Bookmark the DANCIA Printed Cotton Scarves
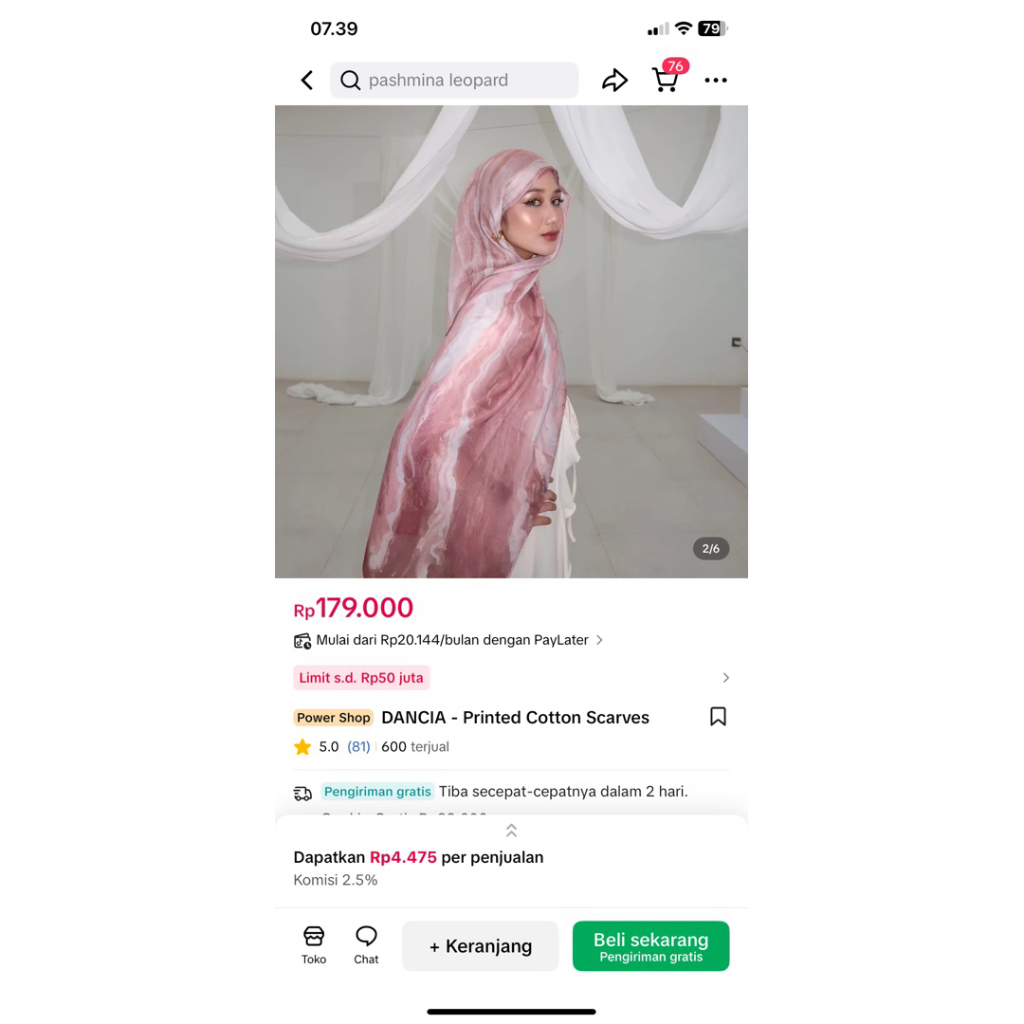Screen dimensions: 1024x1024 [717, 717]
